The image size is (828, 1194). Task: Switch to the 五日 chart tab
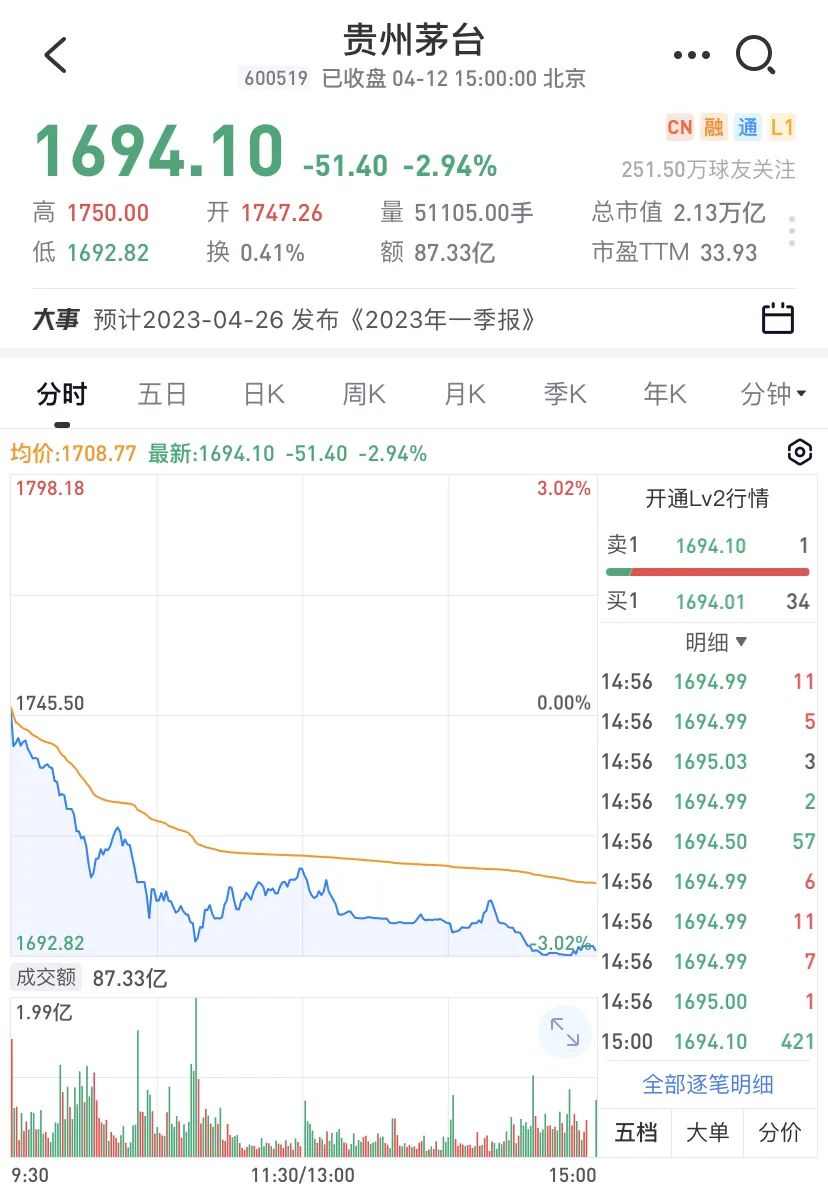click(x=162, y=394)
